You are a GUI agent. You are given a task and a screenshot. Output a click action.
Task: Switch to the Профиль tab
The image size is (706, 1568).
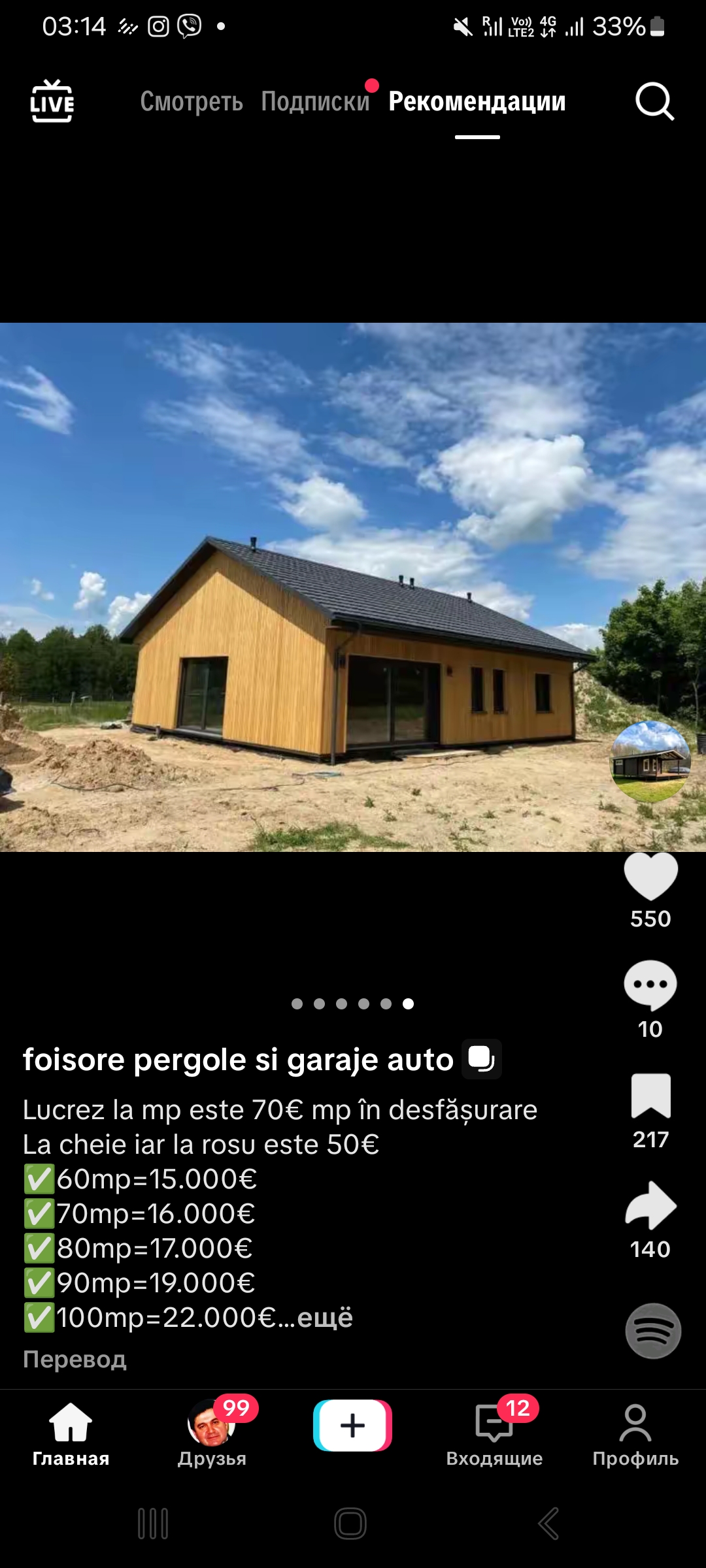[635, 1434]
